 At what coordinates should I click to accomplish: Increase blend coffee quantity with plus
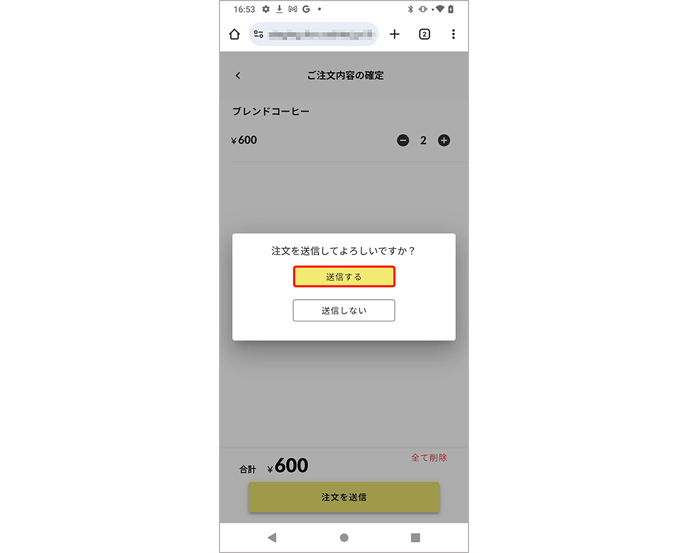[444, 141]
